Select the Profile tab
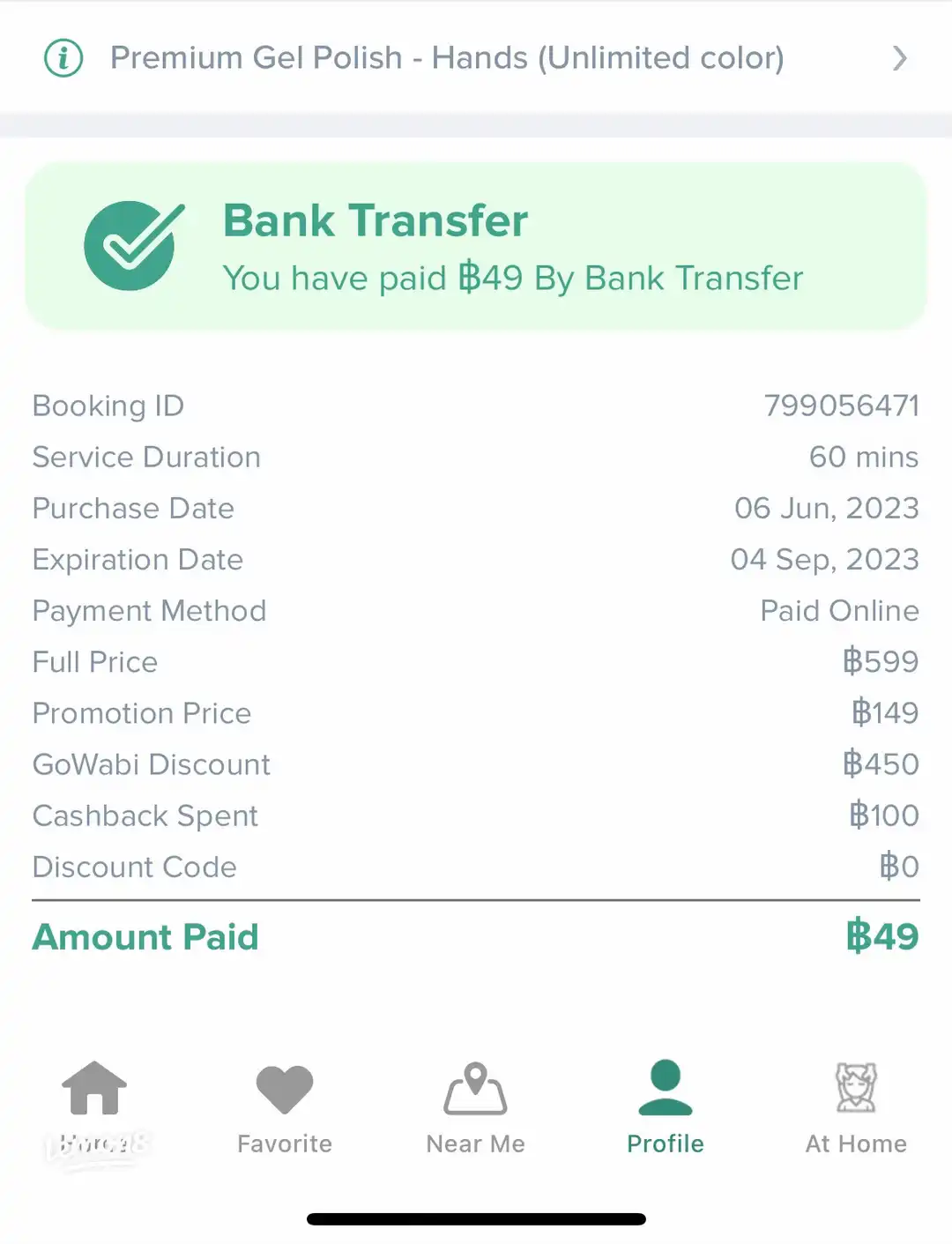952x1244 pixels. click(x=666, y=1108)
